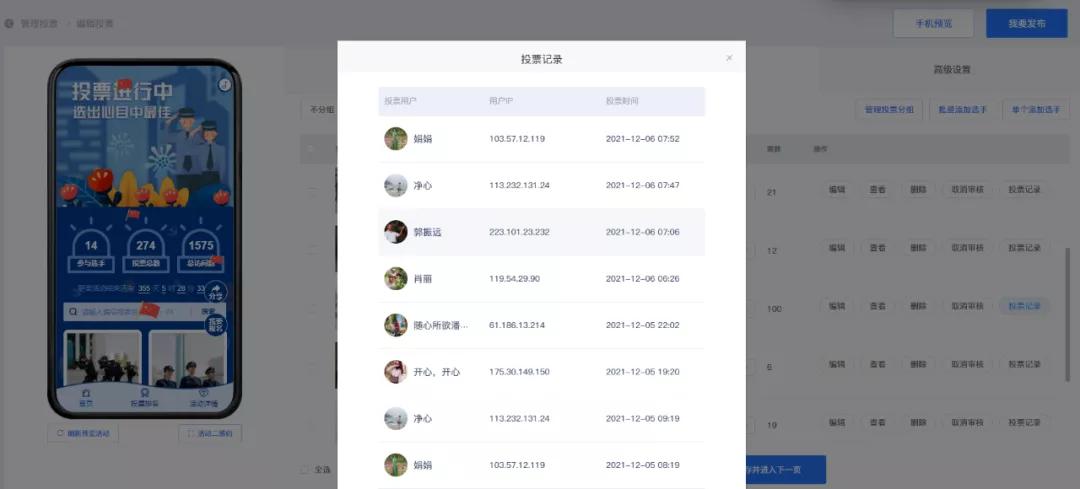Close the 投票记录 dialog

[729, 58]
